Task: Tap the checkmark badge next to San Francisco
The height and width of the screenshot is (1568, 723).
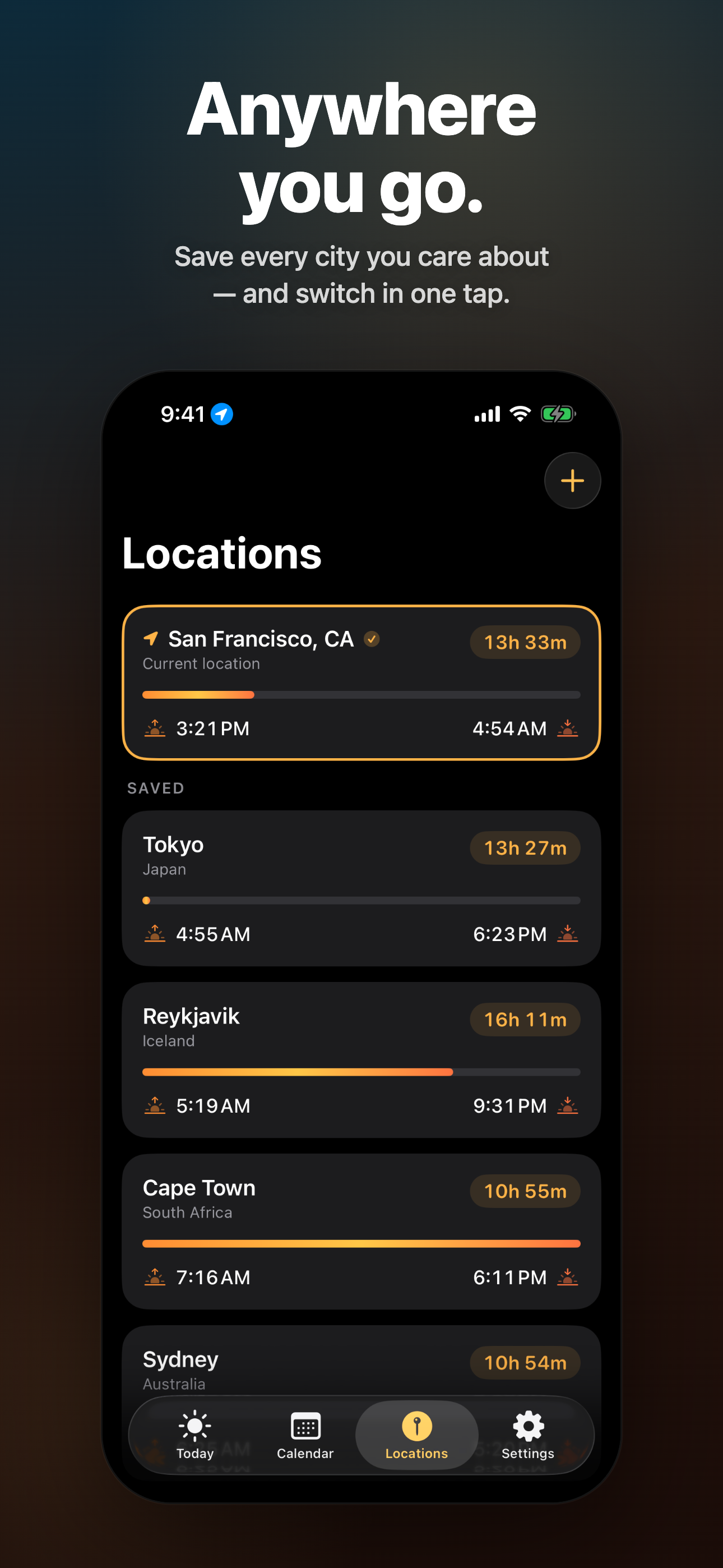Action: (x=371, y=639)
